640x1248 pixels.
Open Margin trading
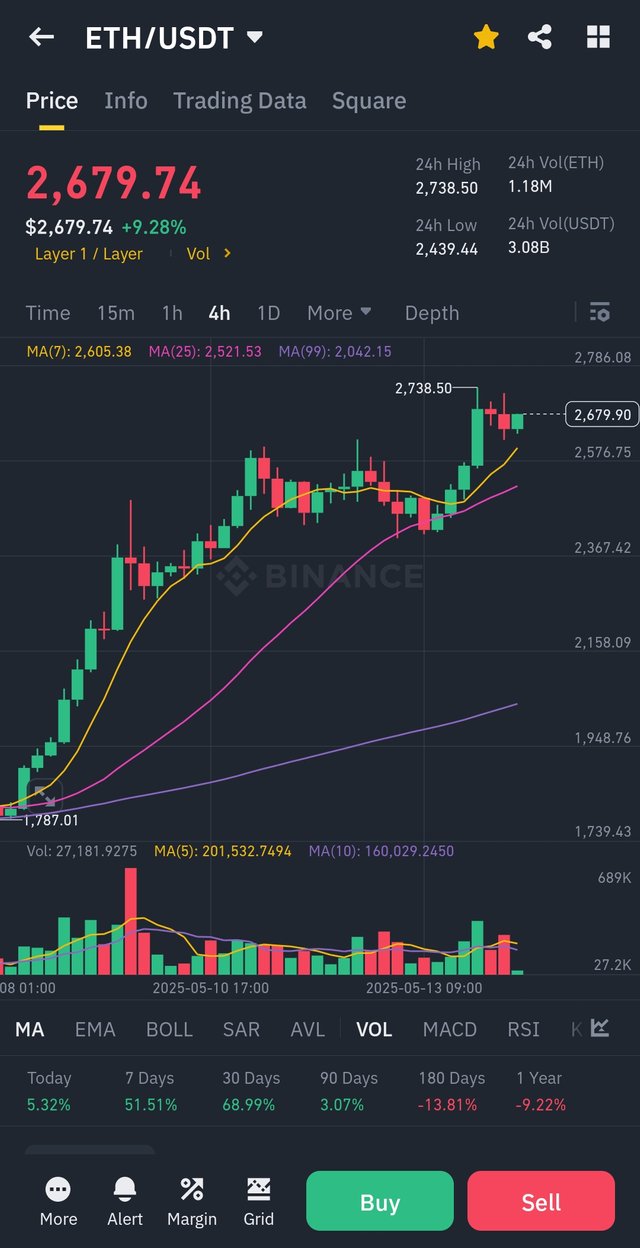pos(192,1201)
